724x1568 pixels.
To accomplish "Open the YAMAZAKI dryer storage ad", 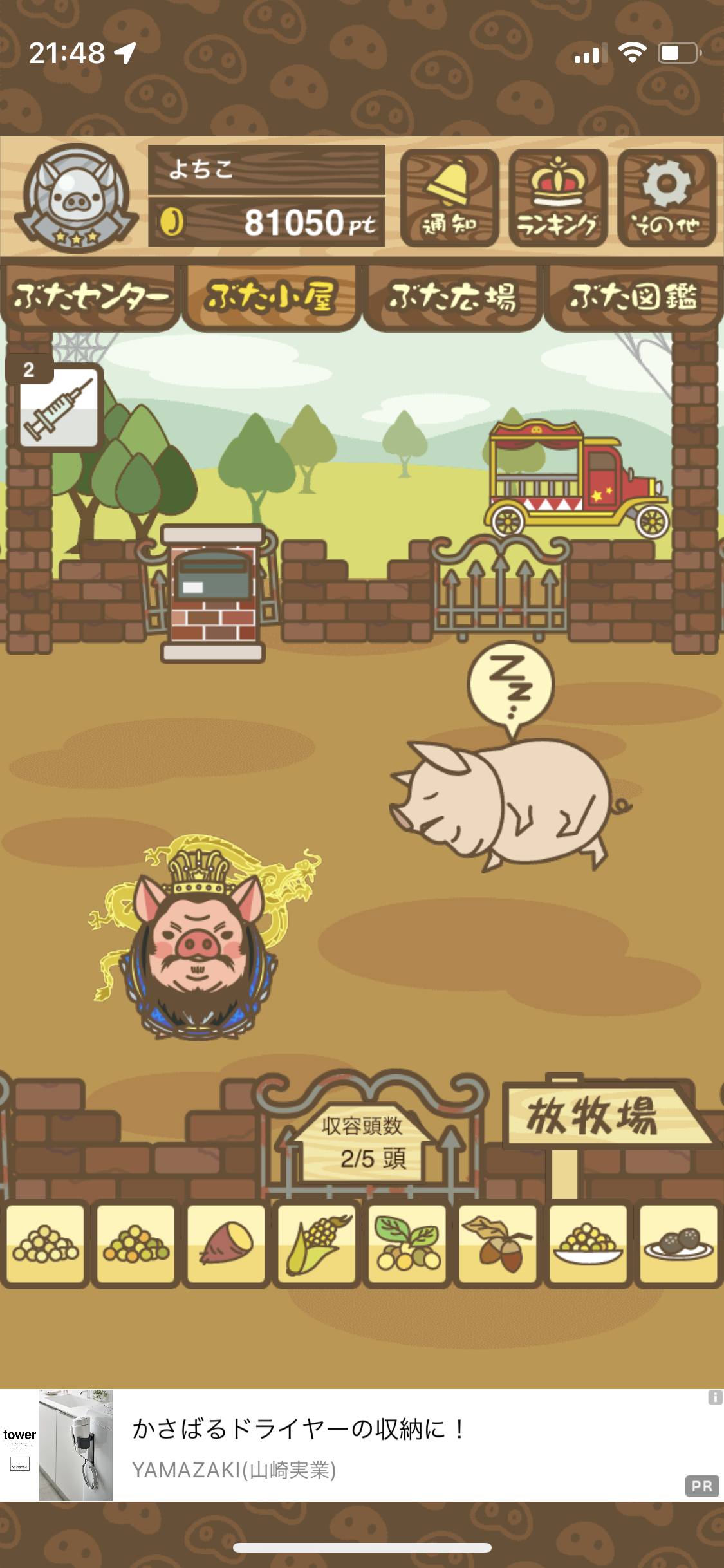I will point(362,1446).
